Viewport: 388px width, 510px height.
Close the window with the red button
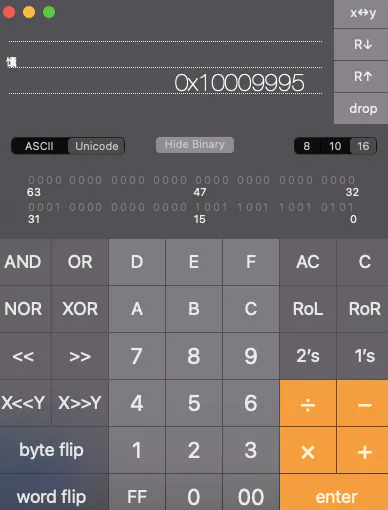tap(9, 12)
